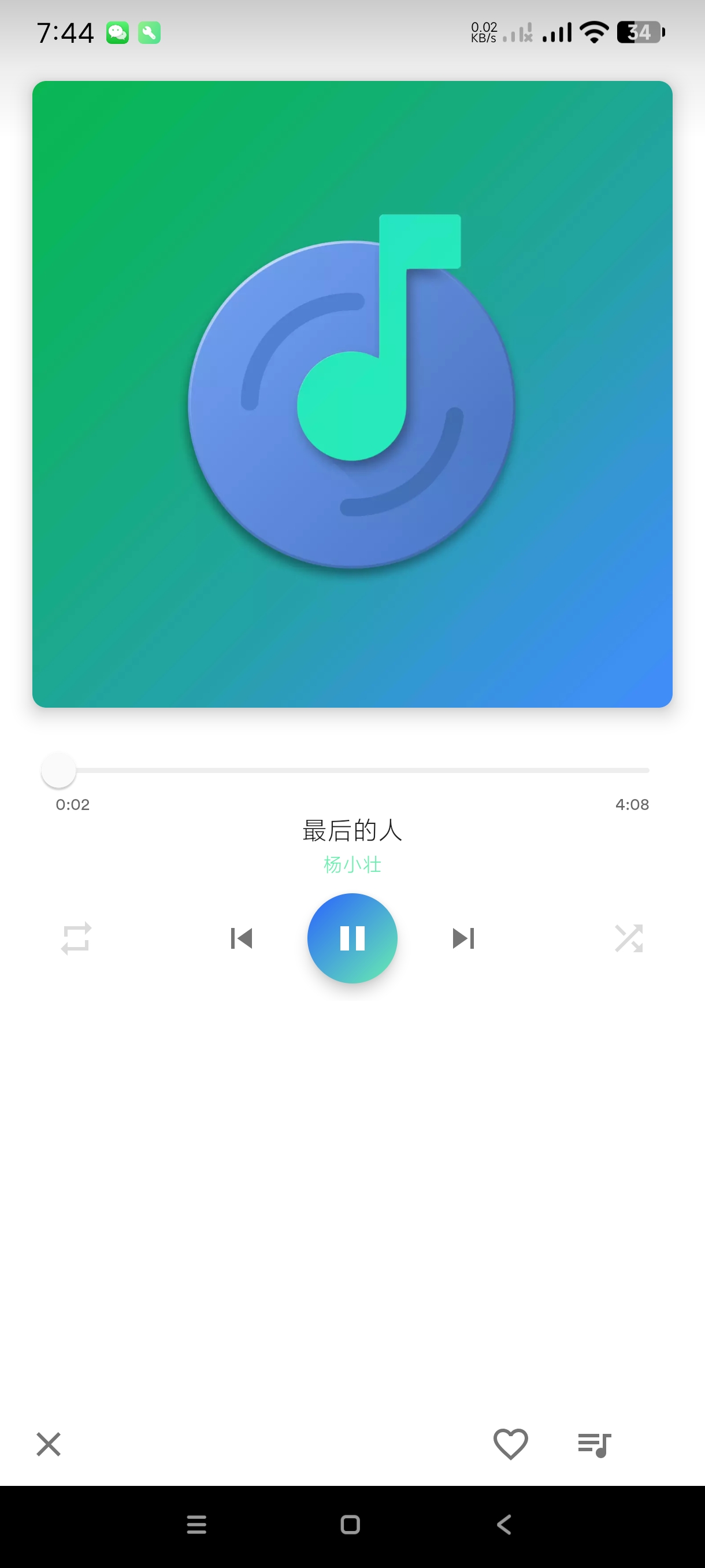Pause the current song

pos(352,938)
